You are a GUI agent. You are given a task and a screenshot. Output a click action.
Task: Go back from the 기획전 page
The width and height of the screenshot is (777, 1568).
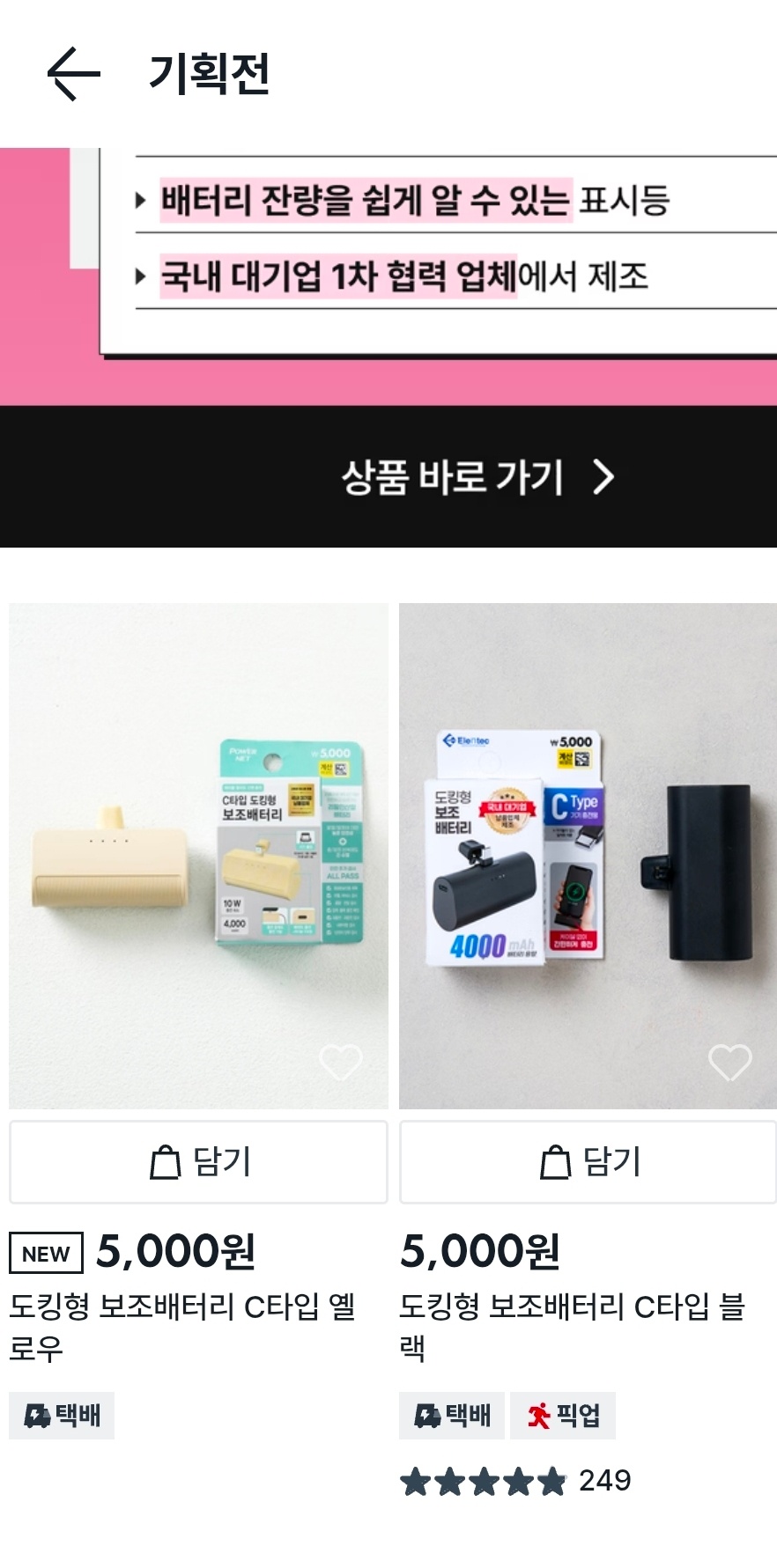(x=73, y=74)
